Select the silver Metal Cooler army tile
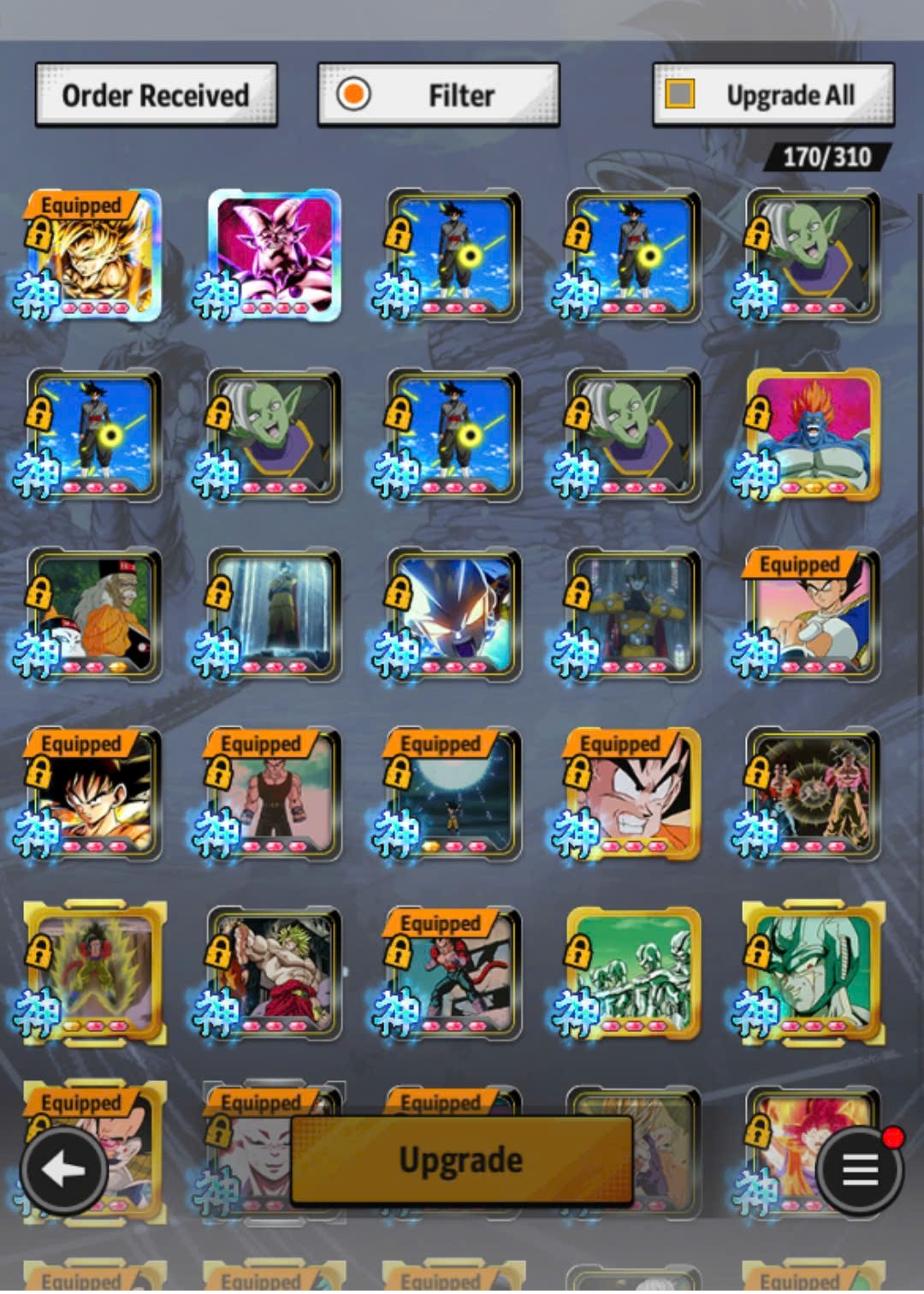Screen dimensions: 924x1294 (633, 973)
